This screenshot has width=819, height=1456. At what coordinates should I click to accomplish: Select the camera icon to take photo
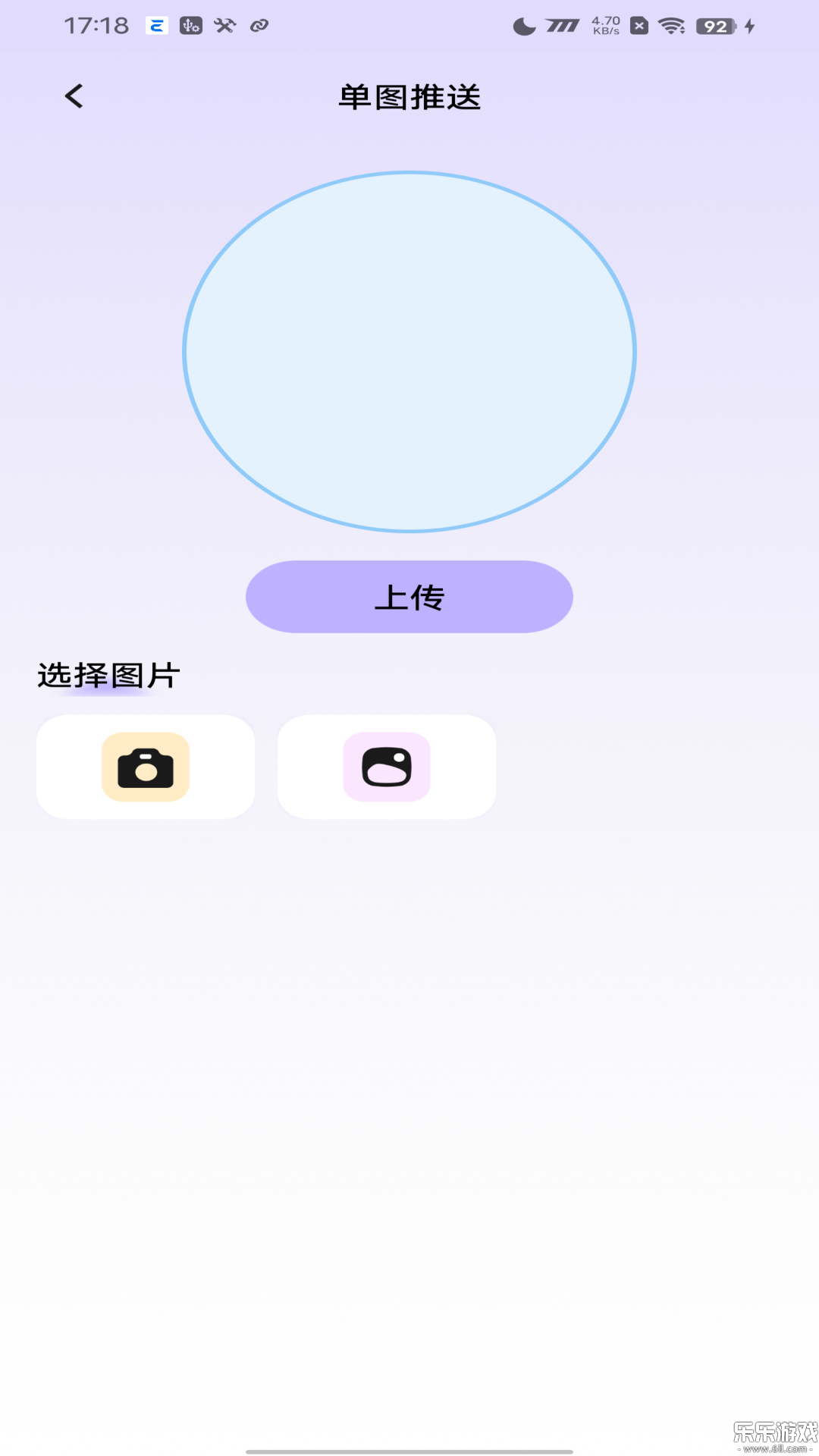click(145, 767)
